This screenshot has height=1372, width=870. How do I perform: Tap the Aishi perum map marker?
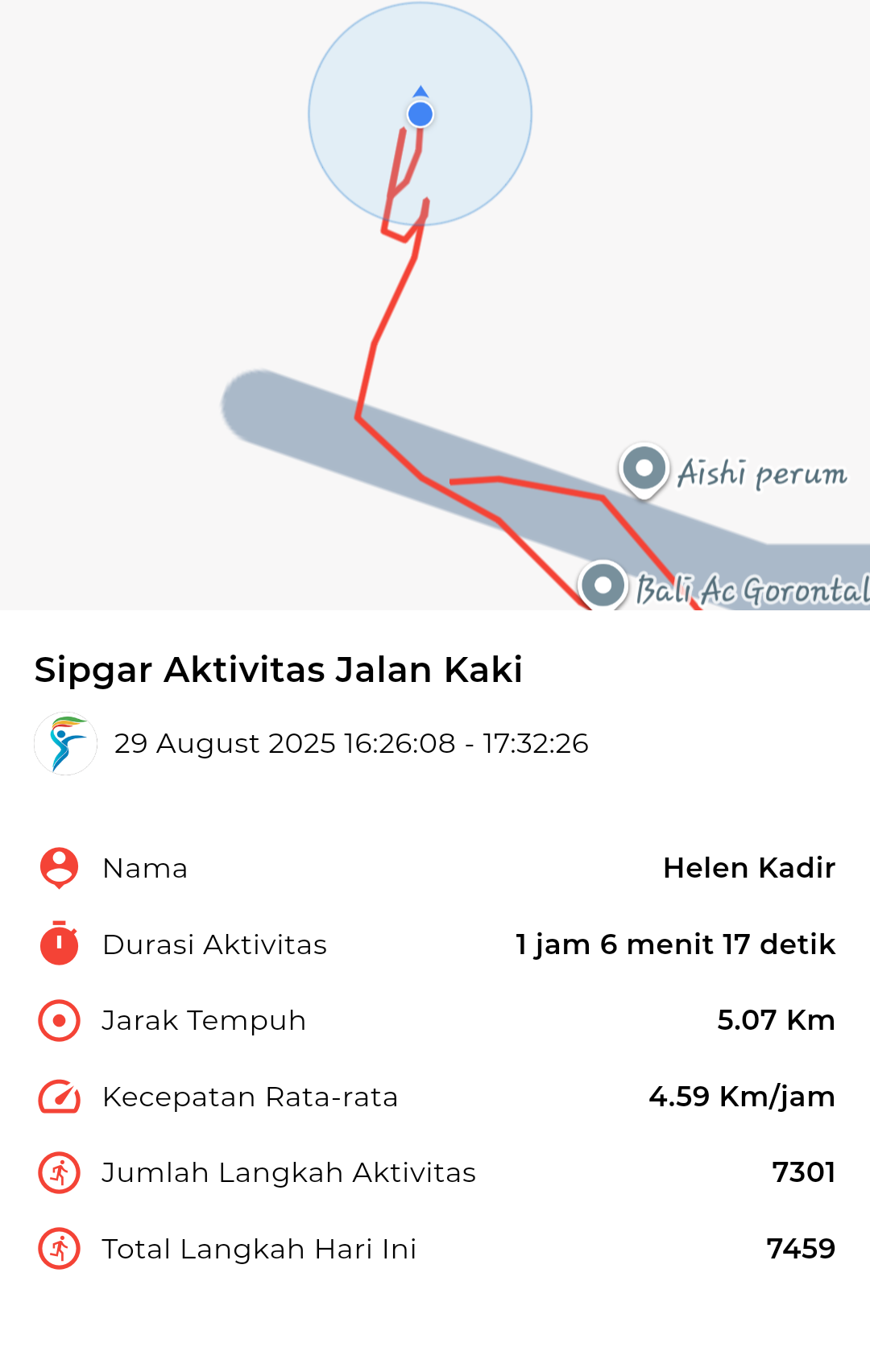644,469
